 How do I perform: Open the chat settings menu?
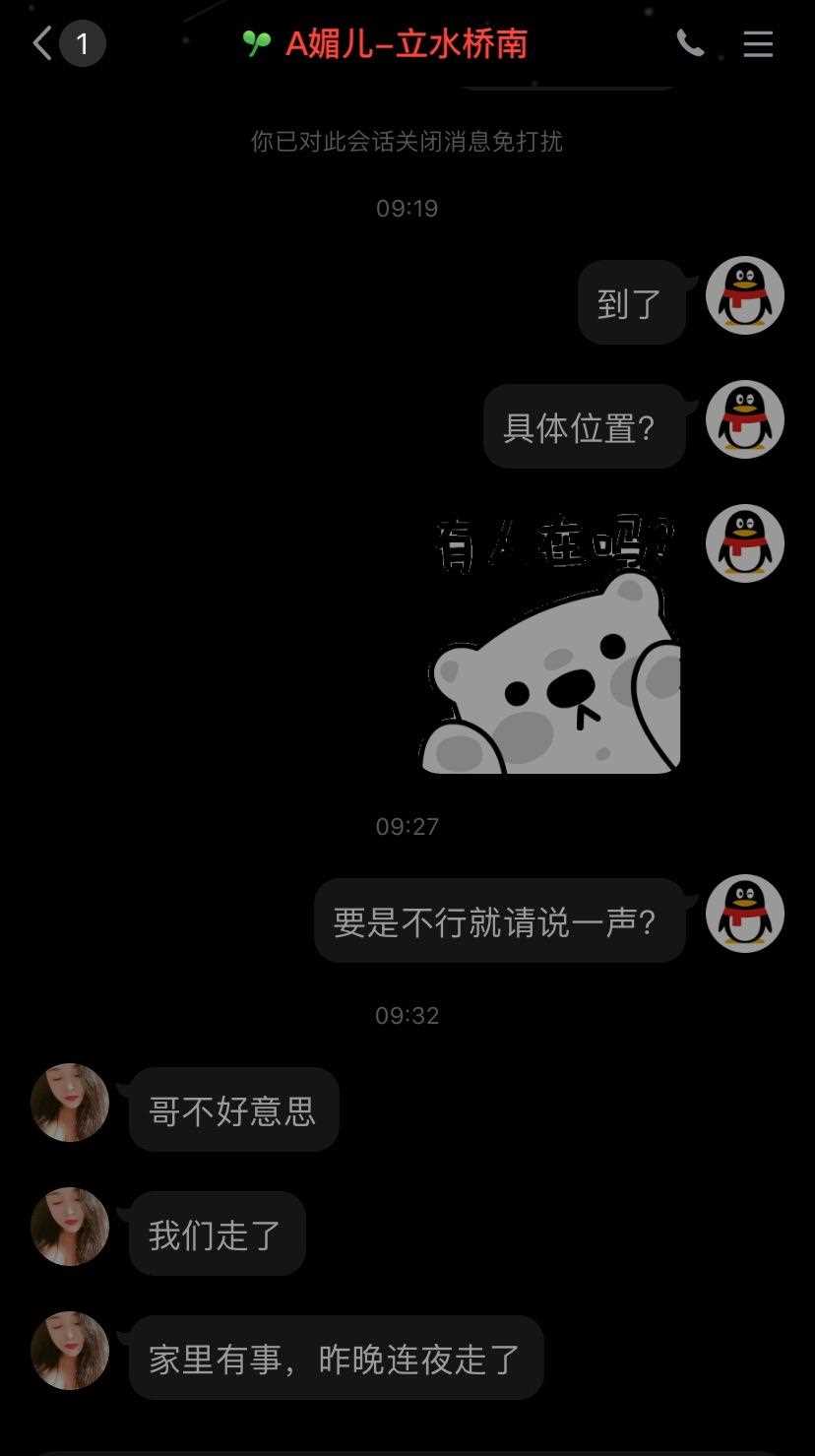tap(757, 44)
